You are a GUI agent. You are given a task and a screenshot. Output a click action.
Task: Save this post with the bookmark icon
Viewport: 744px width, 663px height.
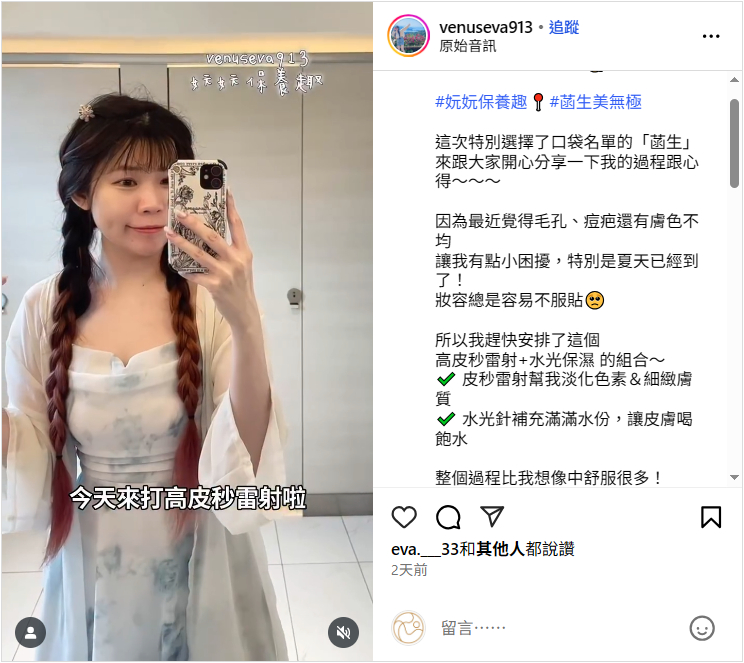711,517
